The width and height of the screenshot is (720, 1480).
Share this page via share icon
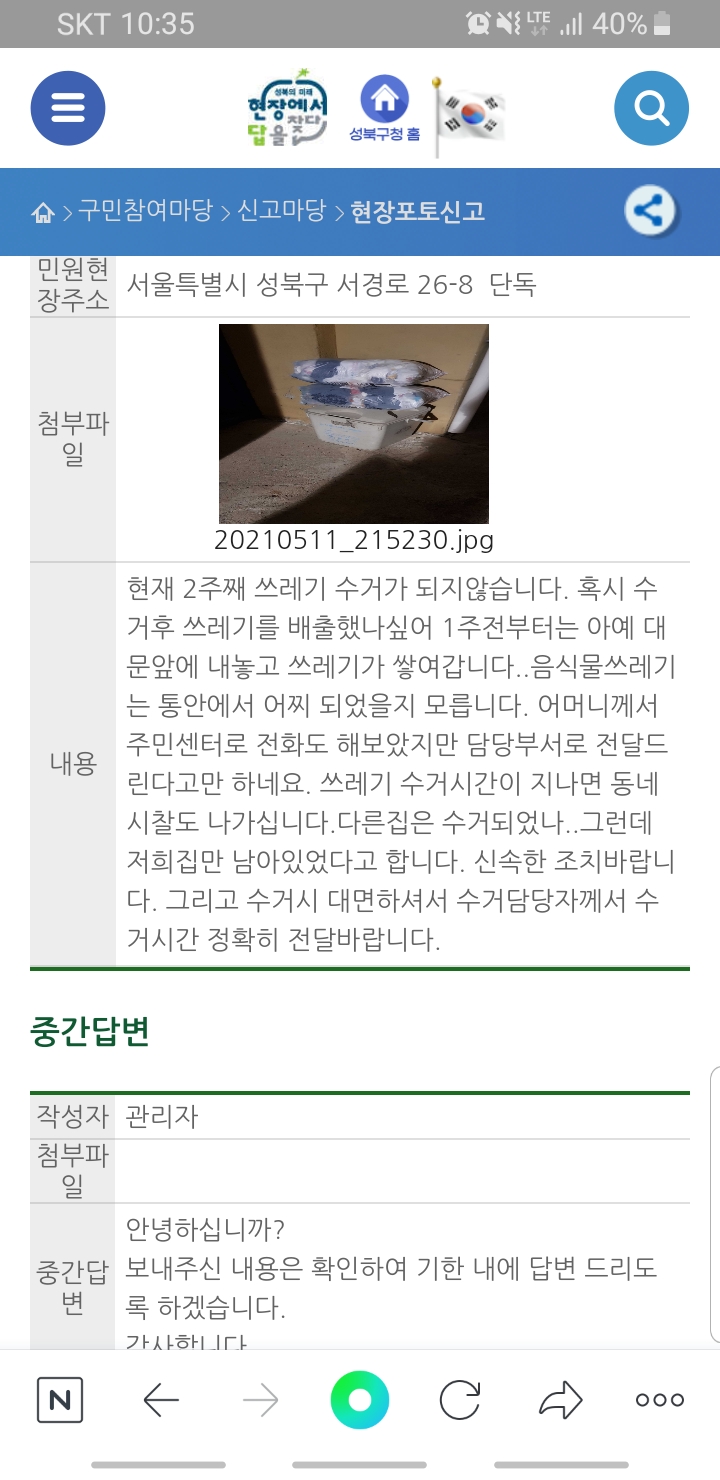[650, 211]
